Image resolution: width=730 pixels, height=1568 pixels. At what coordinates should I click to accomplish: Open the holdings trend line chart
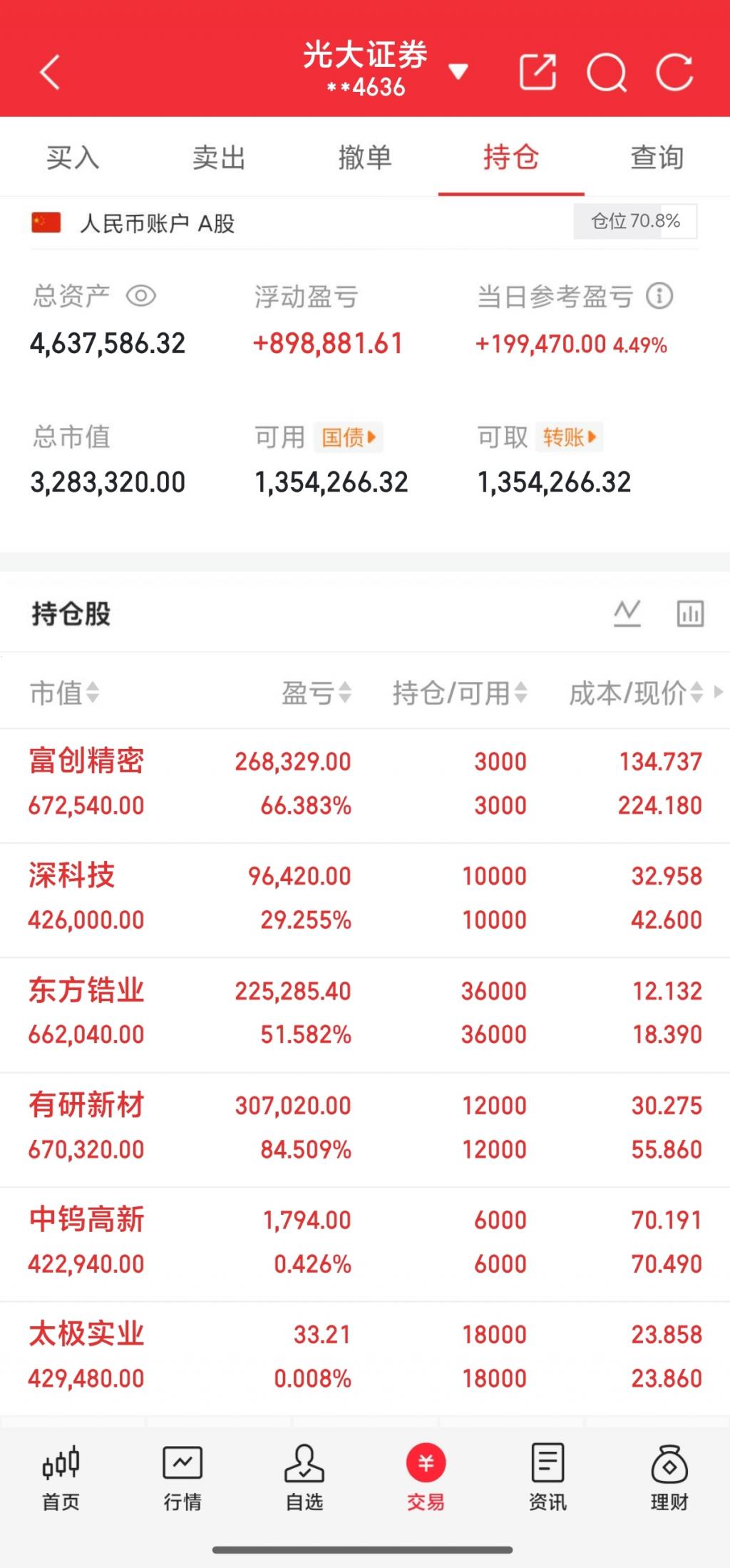627,614
